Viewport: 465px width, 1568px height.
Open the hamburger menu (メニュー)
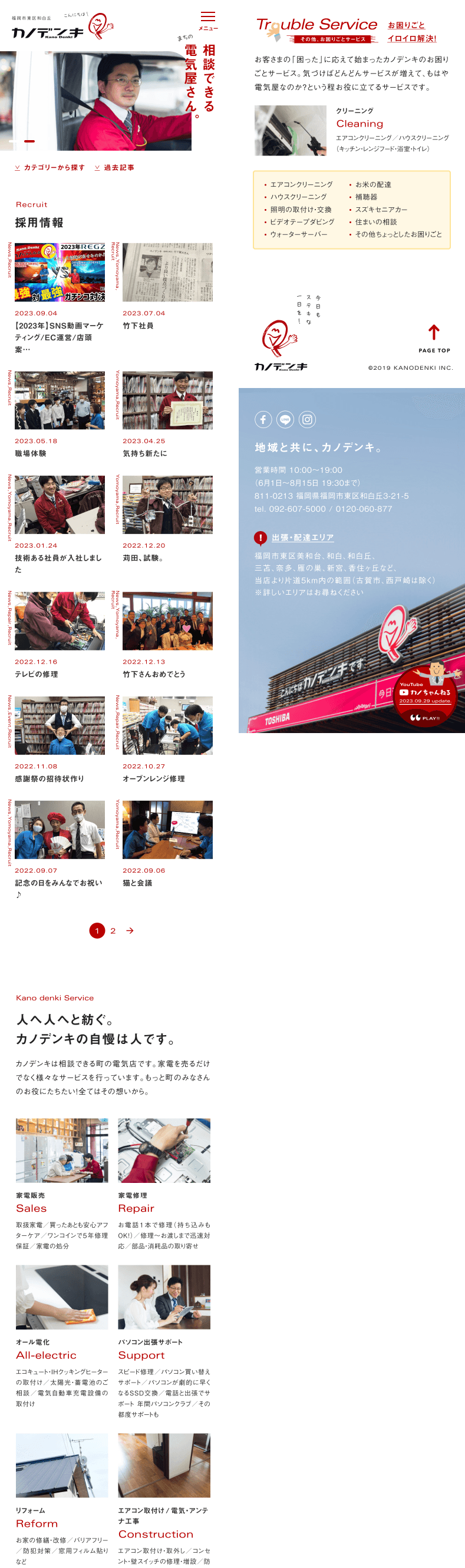[x=208, y=19]
